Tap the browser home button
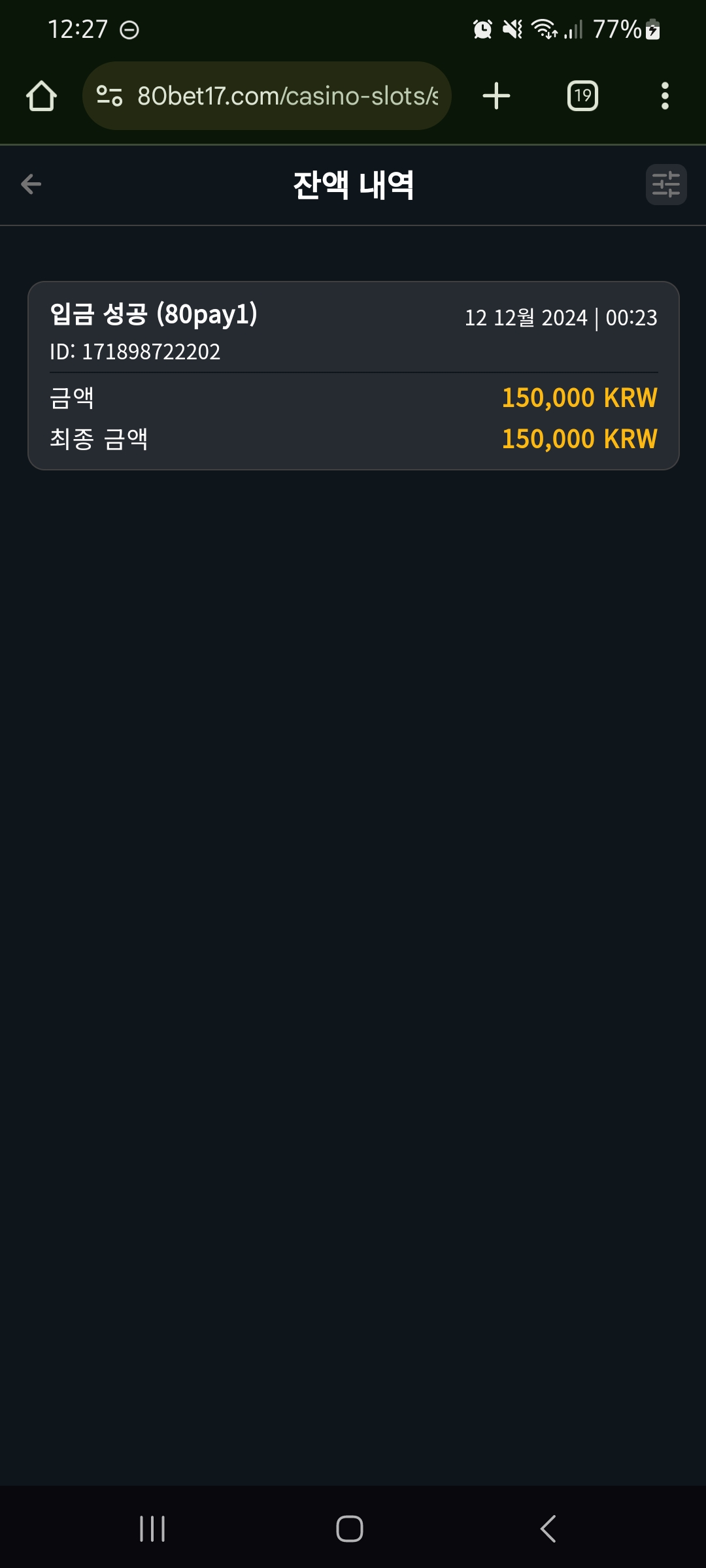Screen dimensions: 706x1568 41,96
